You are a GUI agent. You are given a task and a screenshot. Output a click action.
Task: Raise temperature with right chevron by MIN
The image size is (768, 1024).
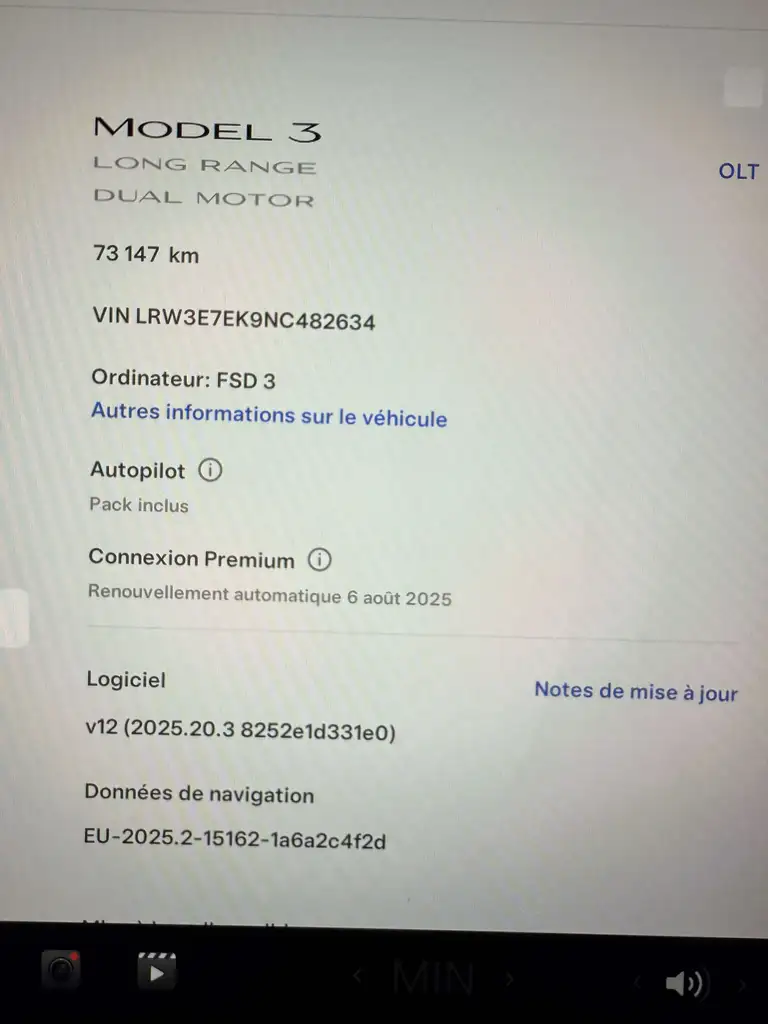[509, 978]
